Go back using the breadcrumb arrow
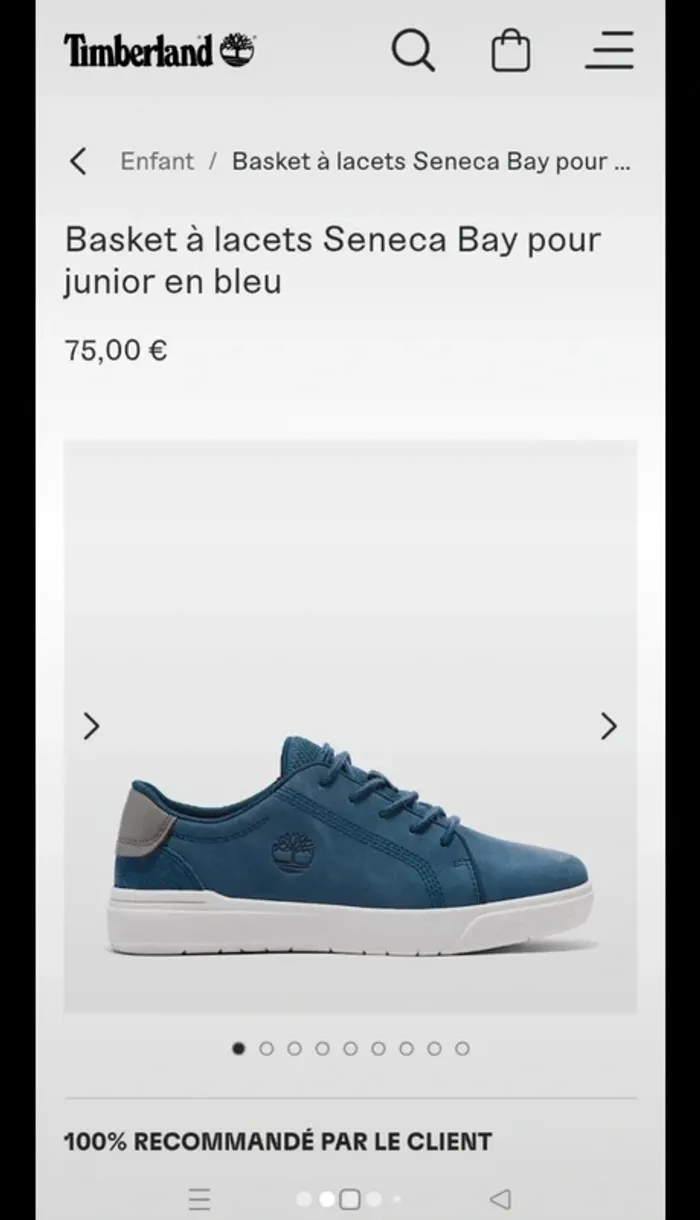This screenshot has height=1220, width=700. 78,161
